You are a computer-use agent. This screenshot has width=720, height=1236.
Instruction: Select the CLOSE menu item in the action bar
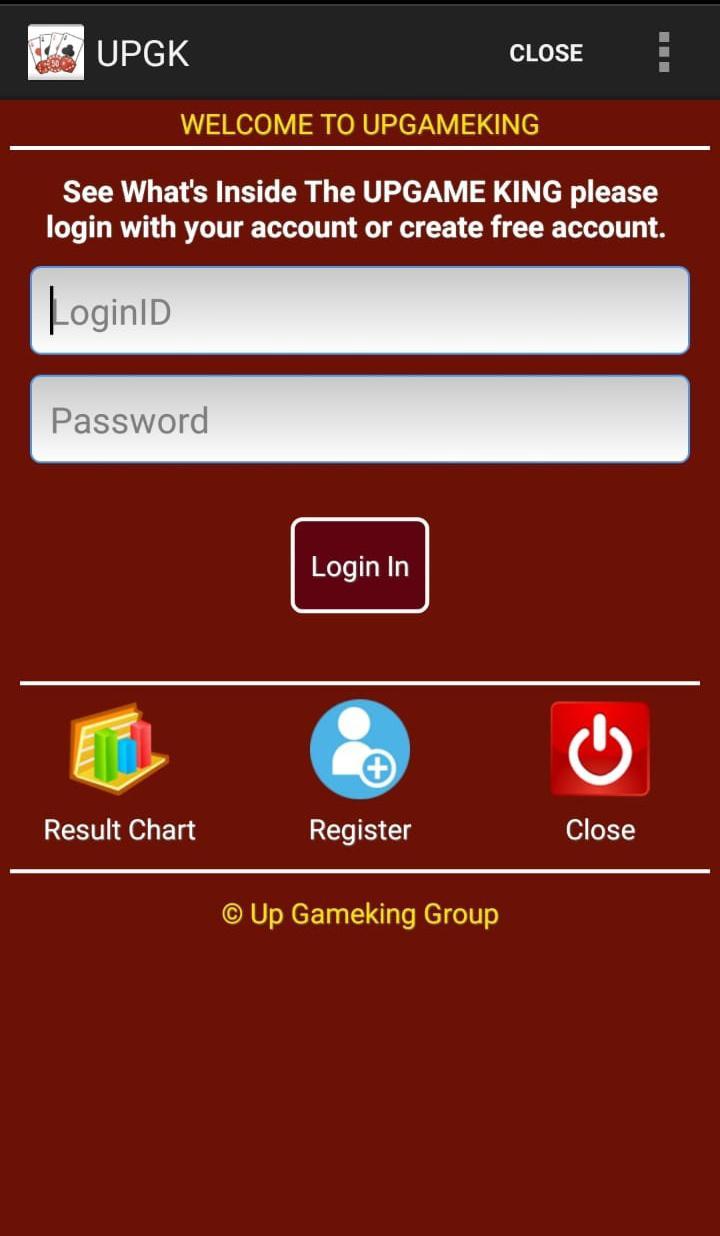point(546,52)
